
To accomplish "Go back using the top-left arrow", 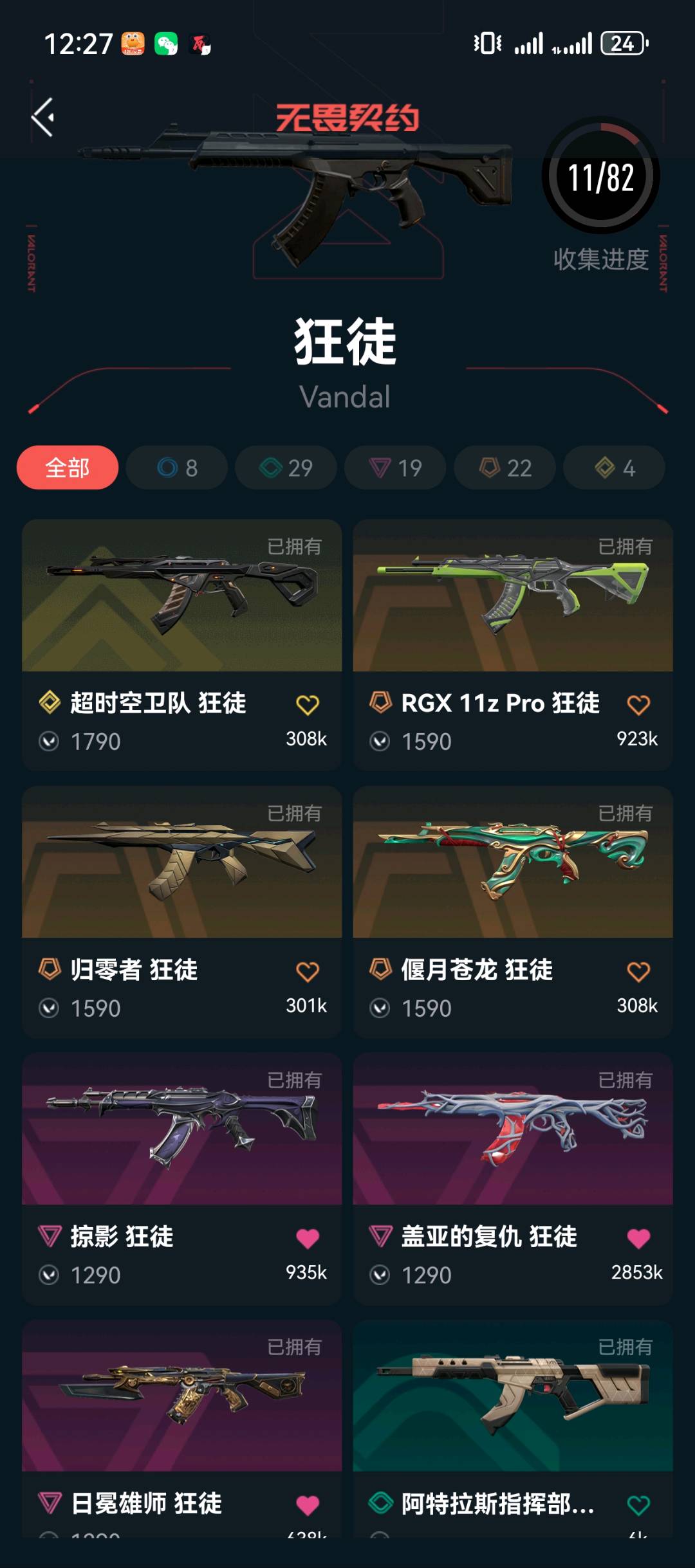I will tap(43, 117).
